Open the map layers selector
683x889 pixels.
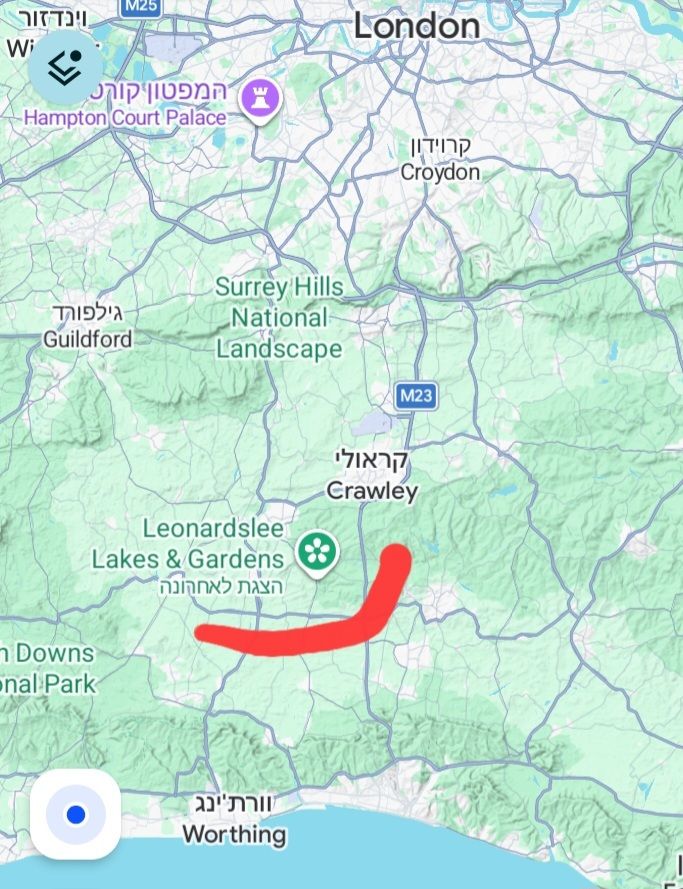point(65,67)
